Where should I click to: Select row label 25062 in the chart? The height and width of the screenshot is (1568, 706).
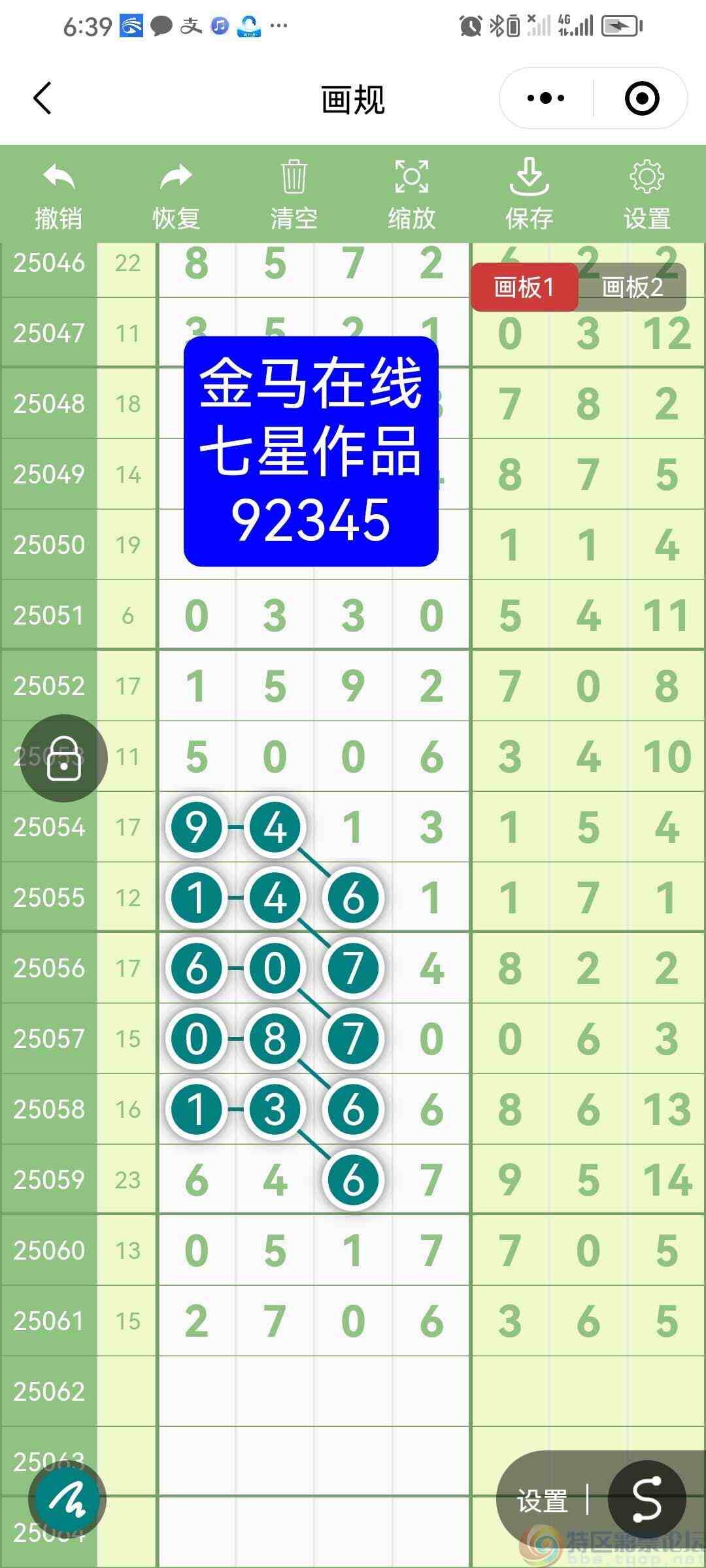point(48,1392)
